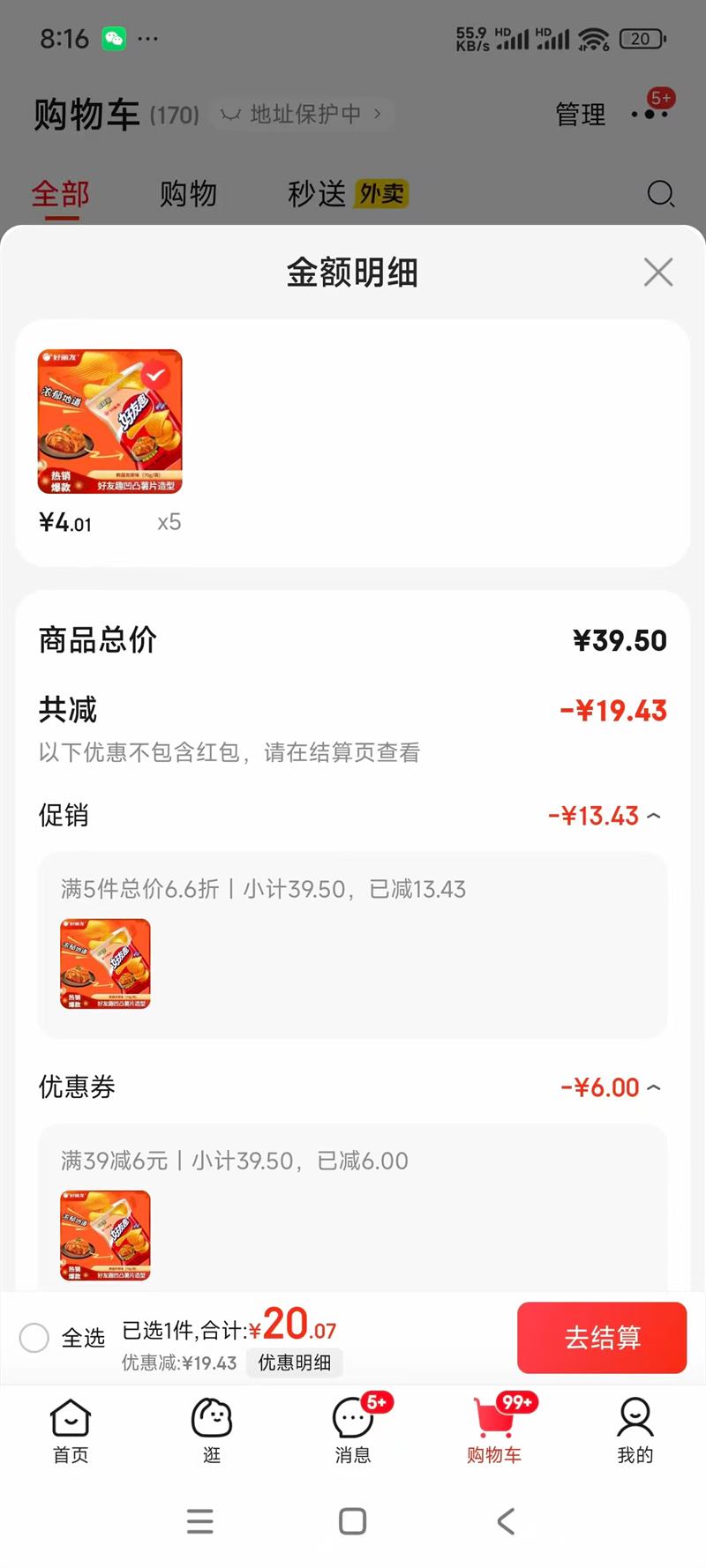Open the search icon on cart page
706x1568 pixels.
(660, 194)
